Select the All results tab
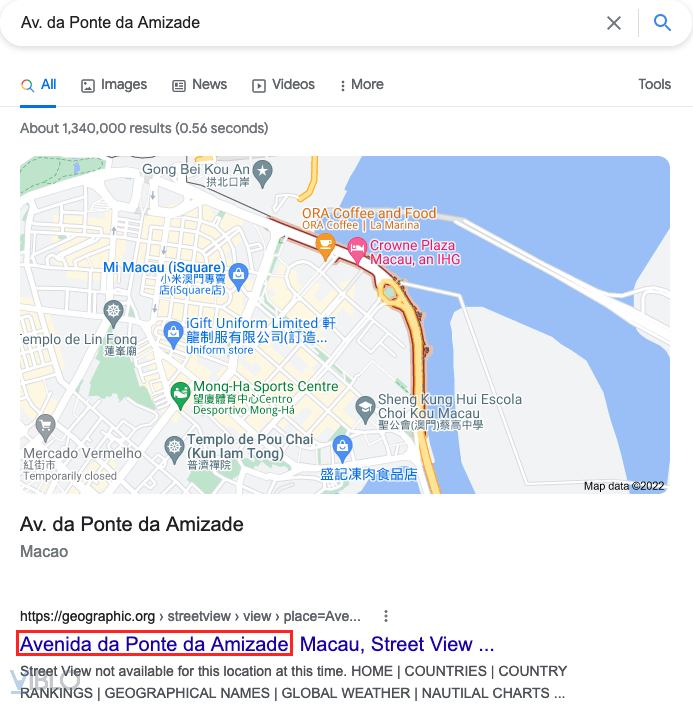 [39, 85]
